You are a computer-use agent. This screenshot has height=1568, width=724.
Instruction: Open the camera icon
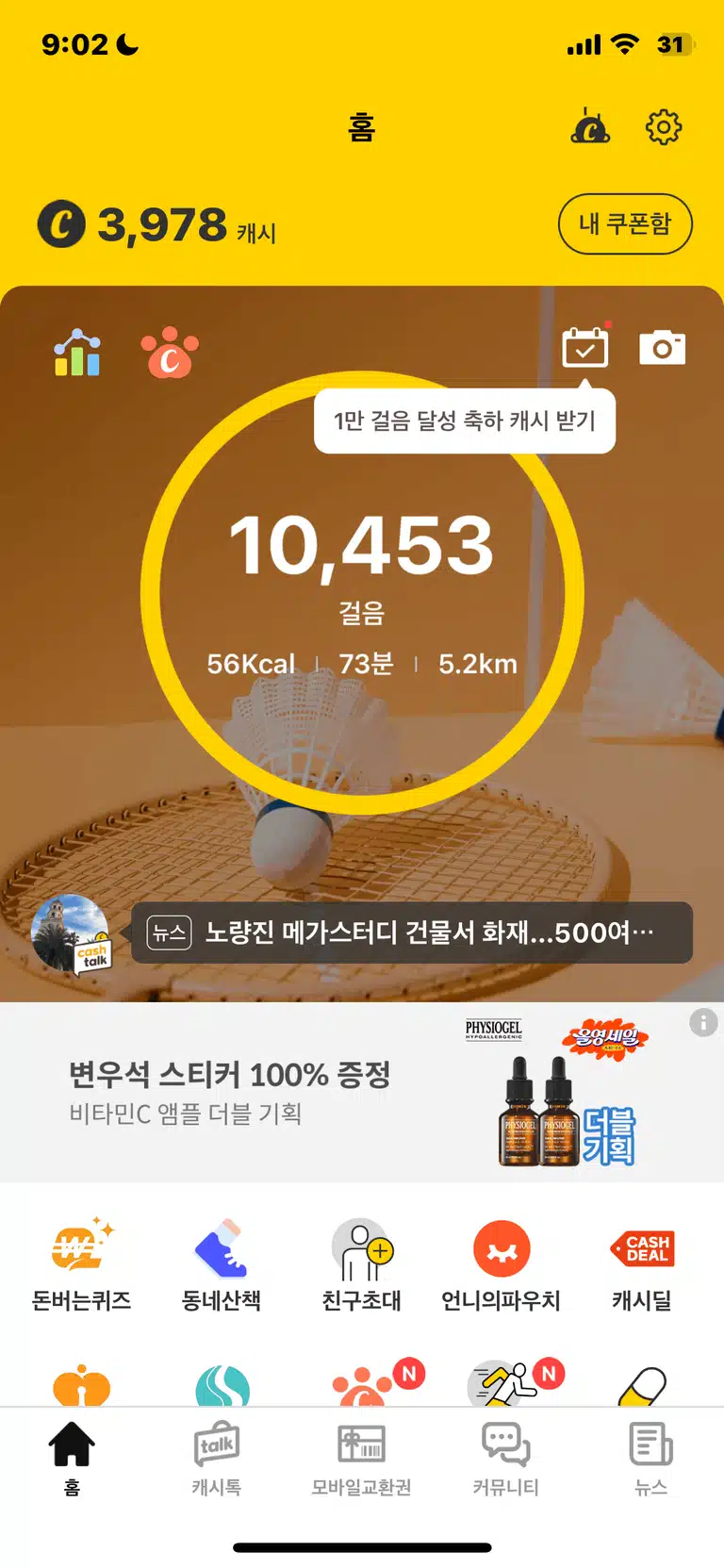tap(663, 348)
